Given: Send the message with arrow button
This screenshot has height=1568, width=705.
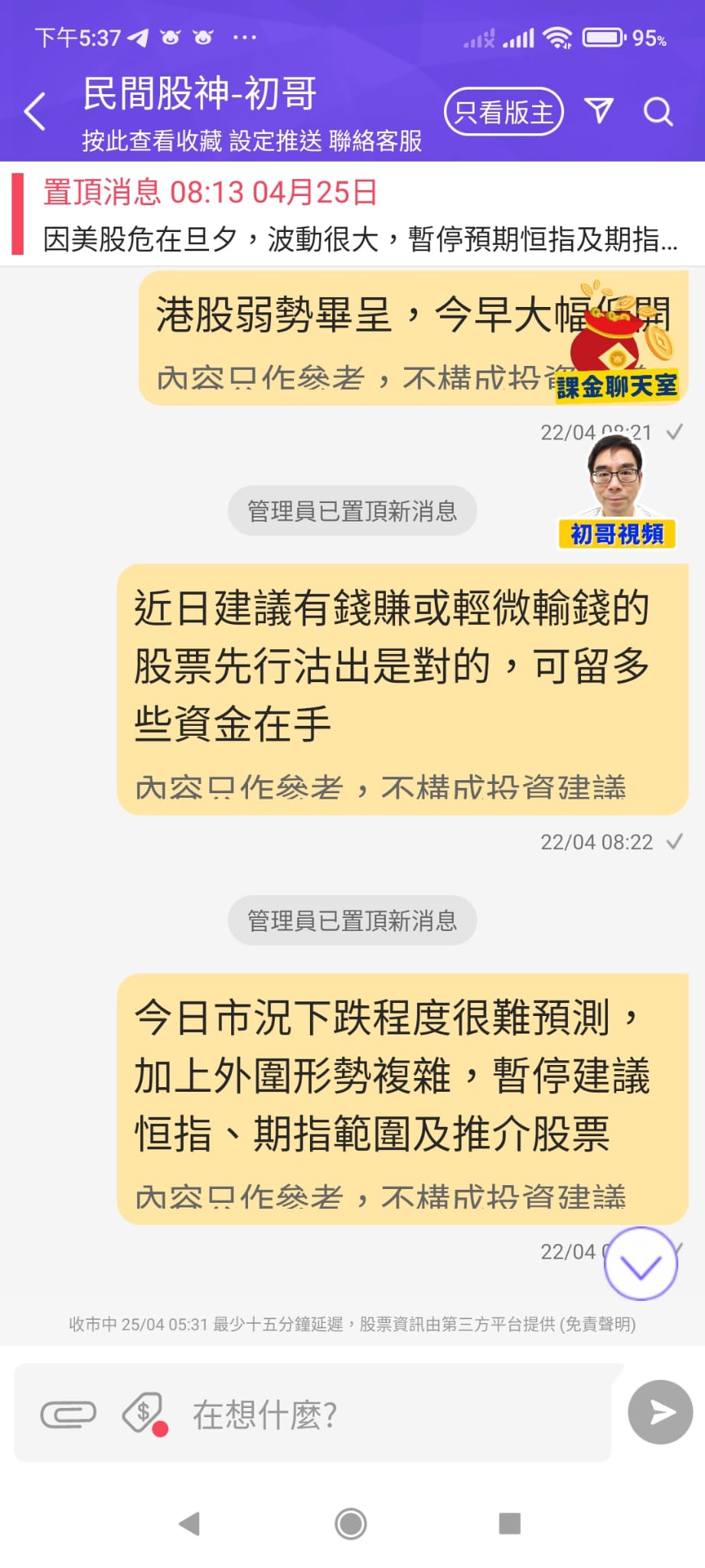Looking at the screenshot, I should click(661, 1413).
